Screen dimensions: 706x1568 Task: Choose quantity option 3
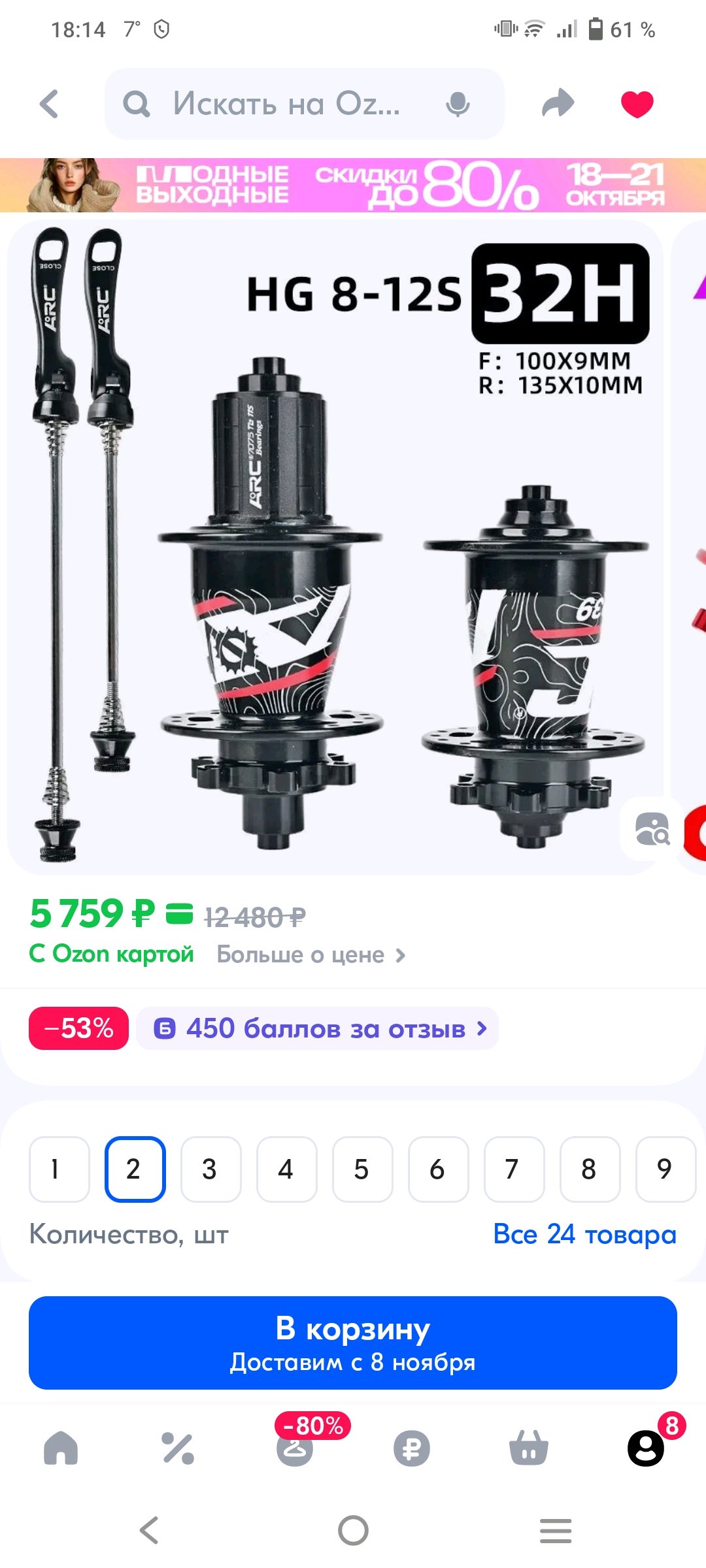tap(210, 1169)
